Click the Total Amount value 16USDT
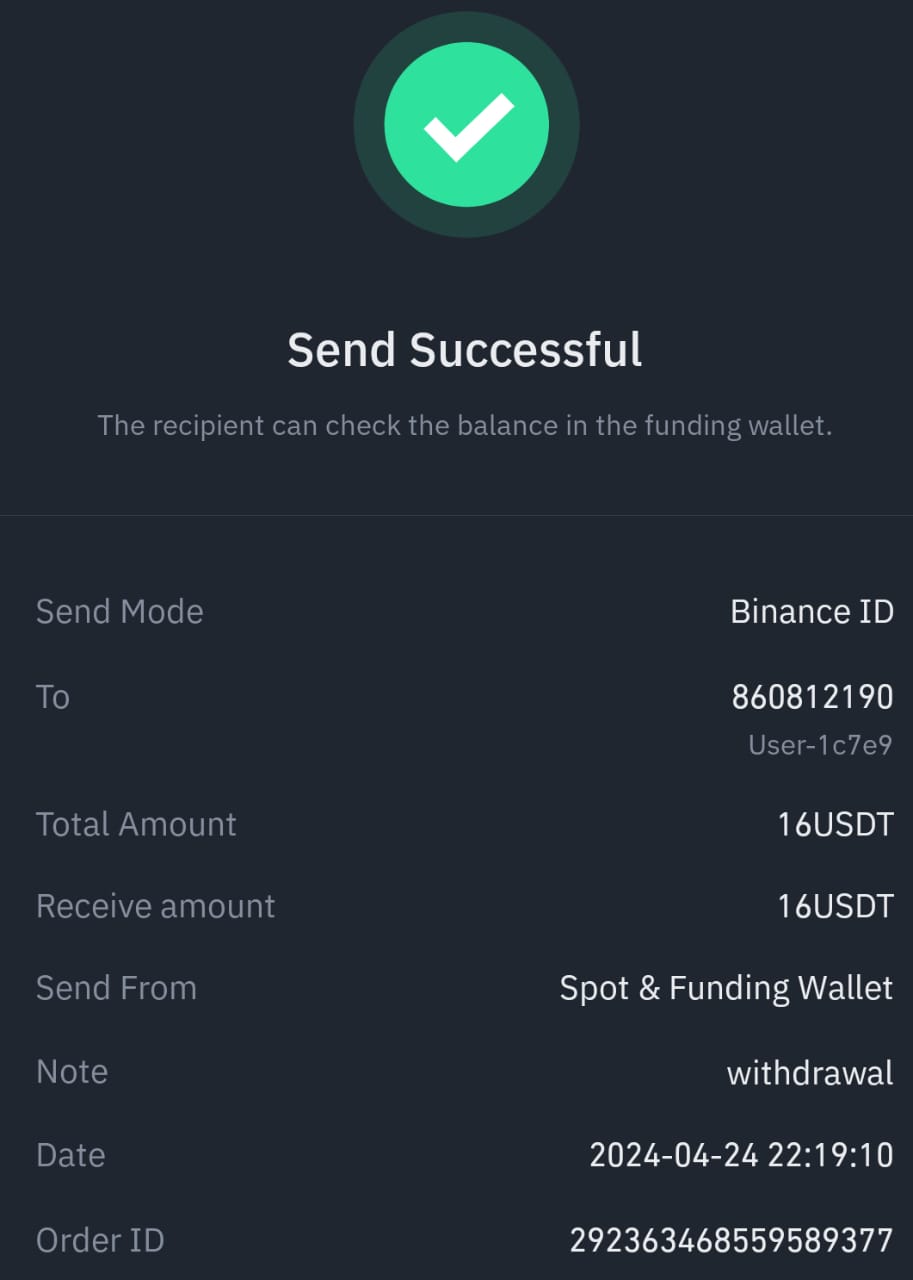 [x=835, y=824]
